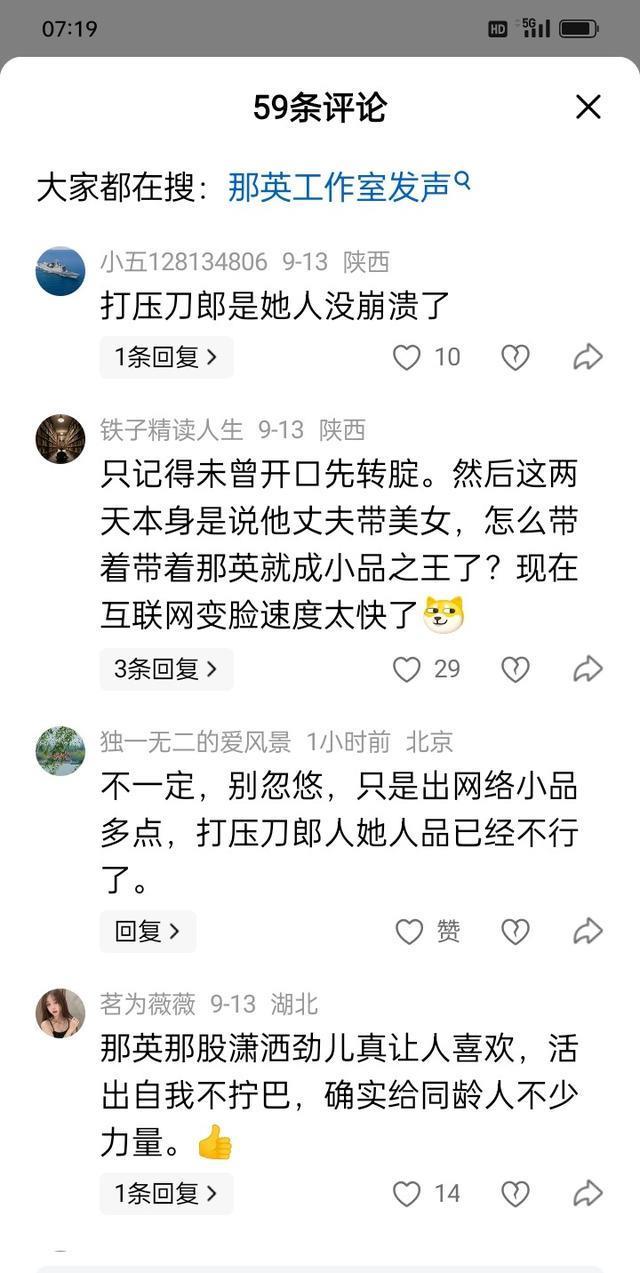Dislike 独一无二的爱风景's comment
Viewport: 640px width, 1273px height.
click(515, 932)
